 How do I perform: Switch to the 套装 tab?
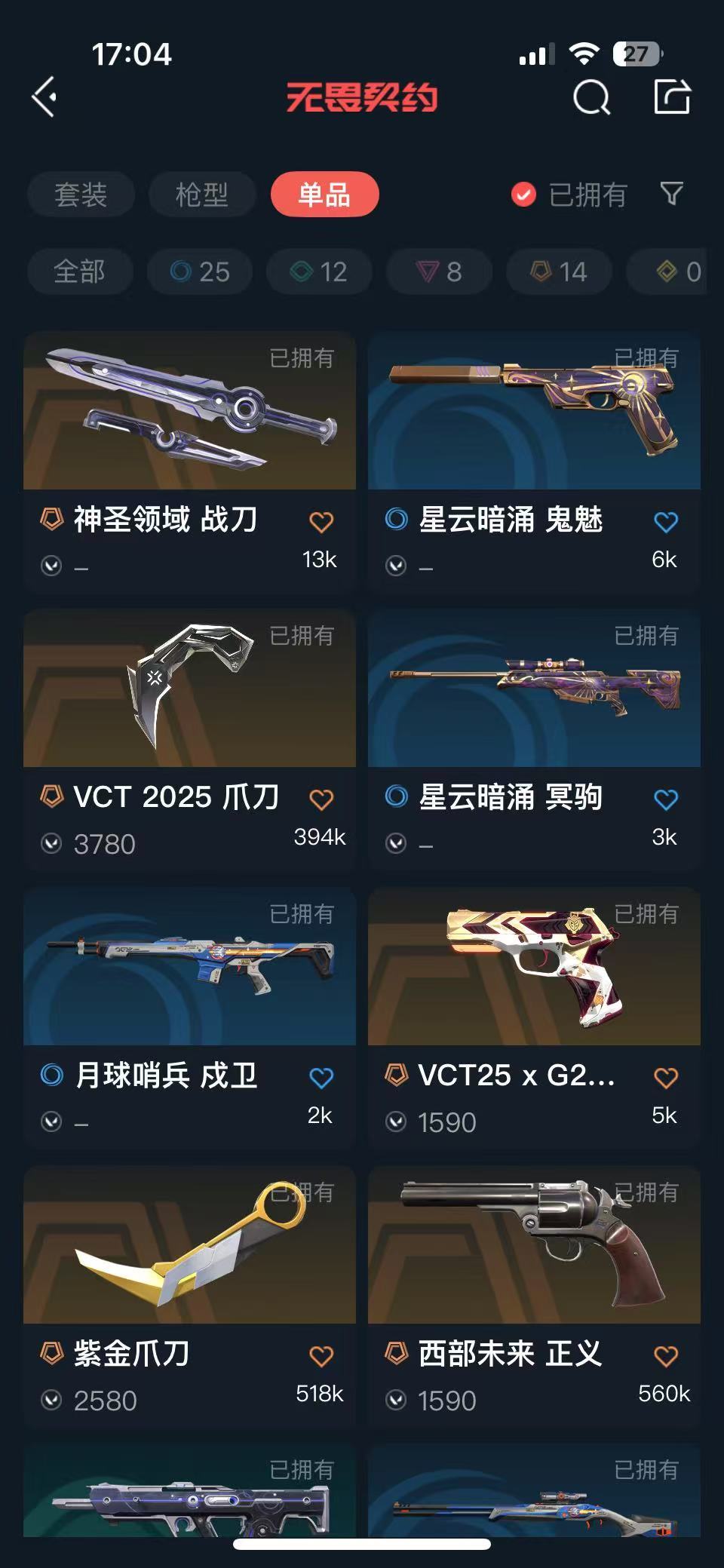(81, 195)
